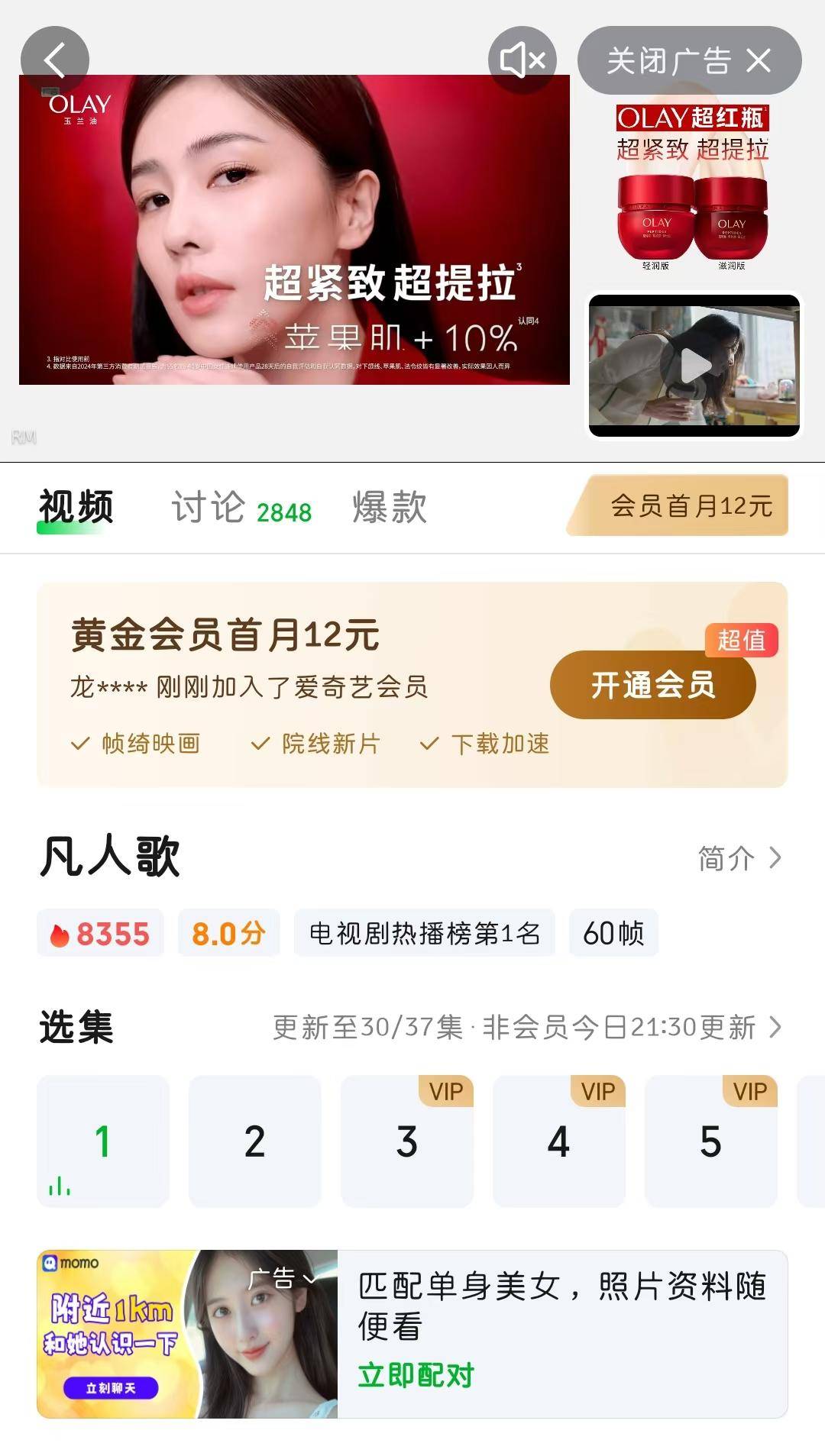Click the 超值 badge on the membership banner
The height and width of the screenshot is (1456, 825).
739,642
